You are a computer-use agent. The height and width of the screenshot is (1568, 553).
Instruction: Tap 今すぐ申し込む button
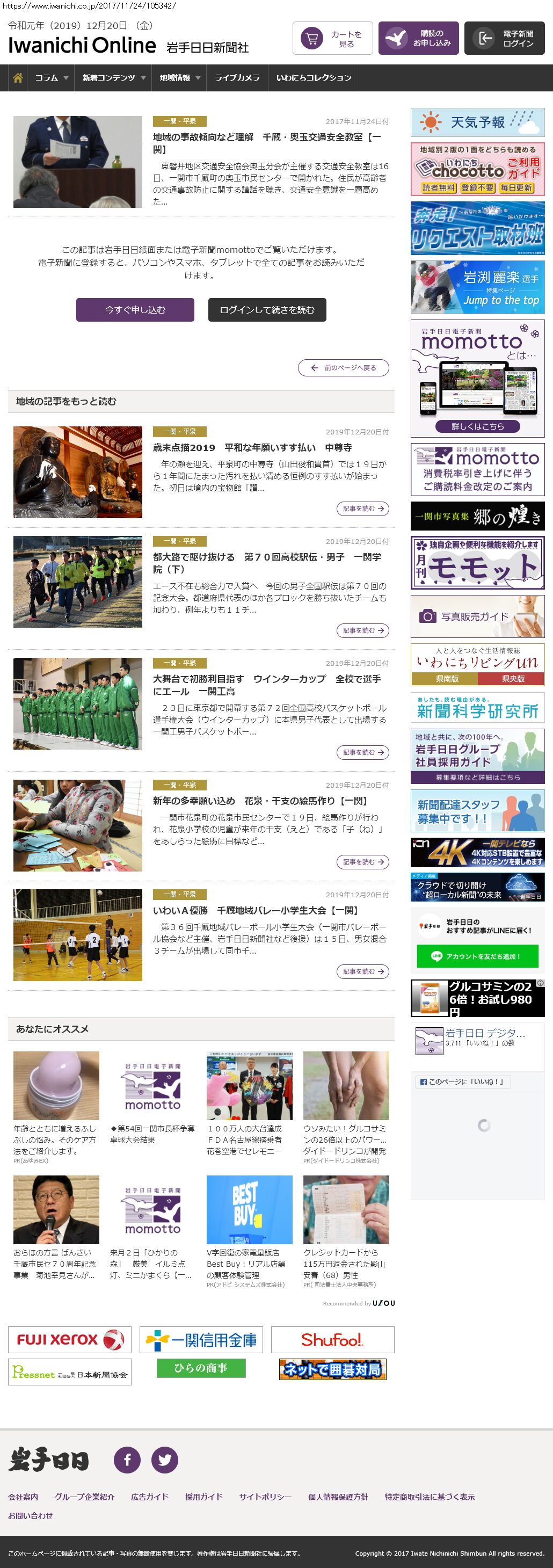pos(135,310)
